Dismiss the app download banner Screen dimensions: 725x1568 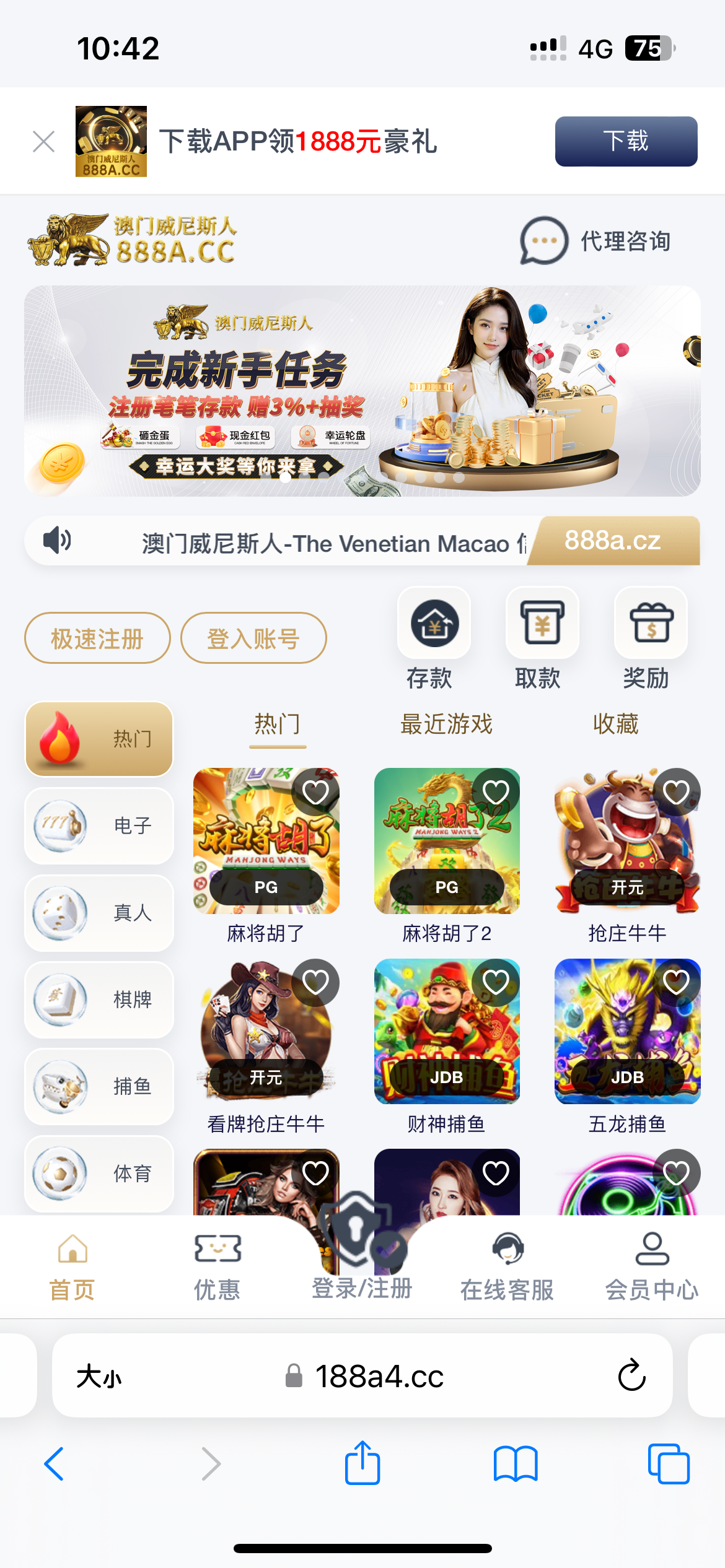pos(43,142)
